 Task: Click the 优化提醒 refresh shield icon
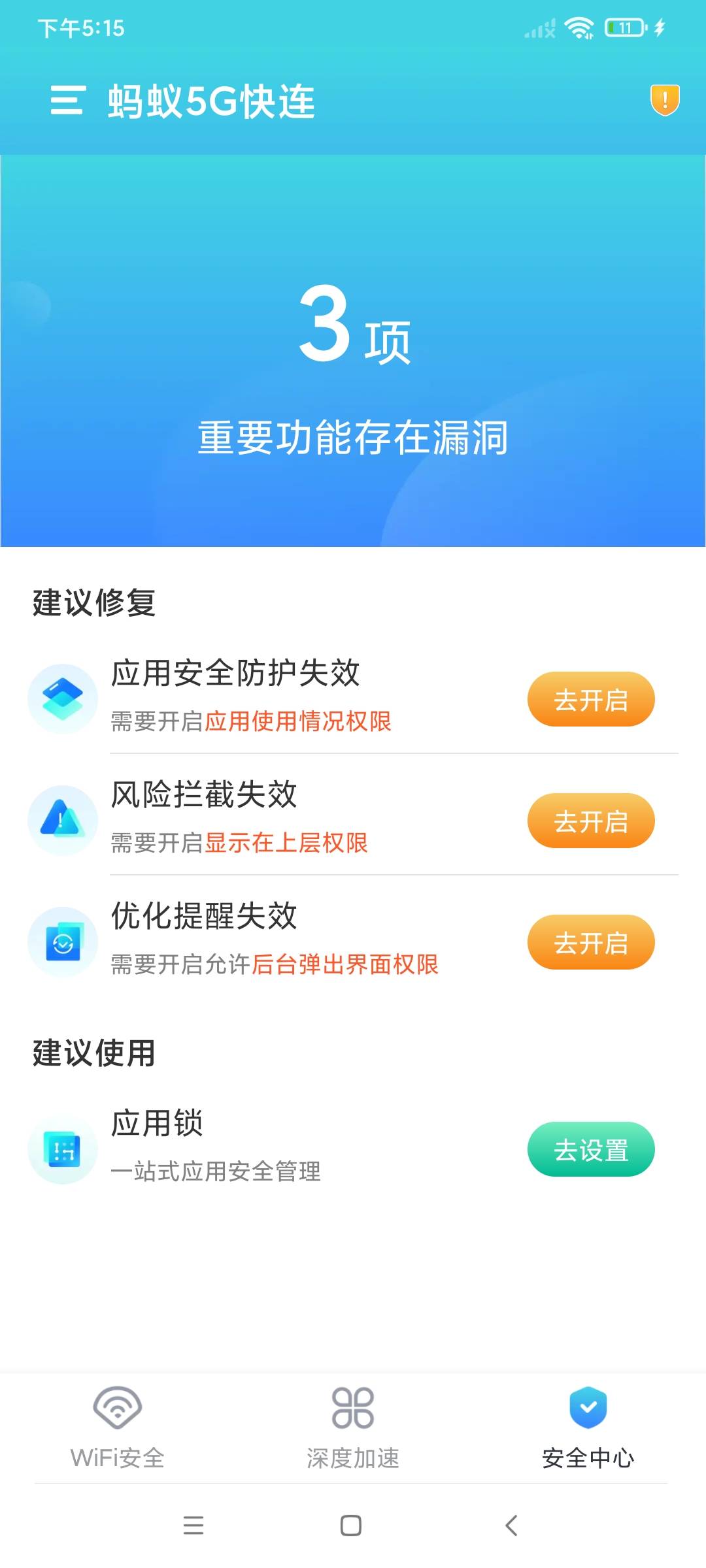pos(63,941)
